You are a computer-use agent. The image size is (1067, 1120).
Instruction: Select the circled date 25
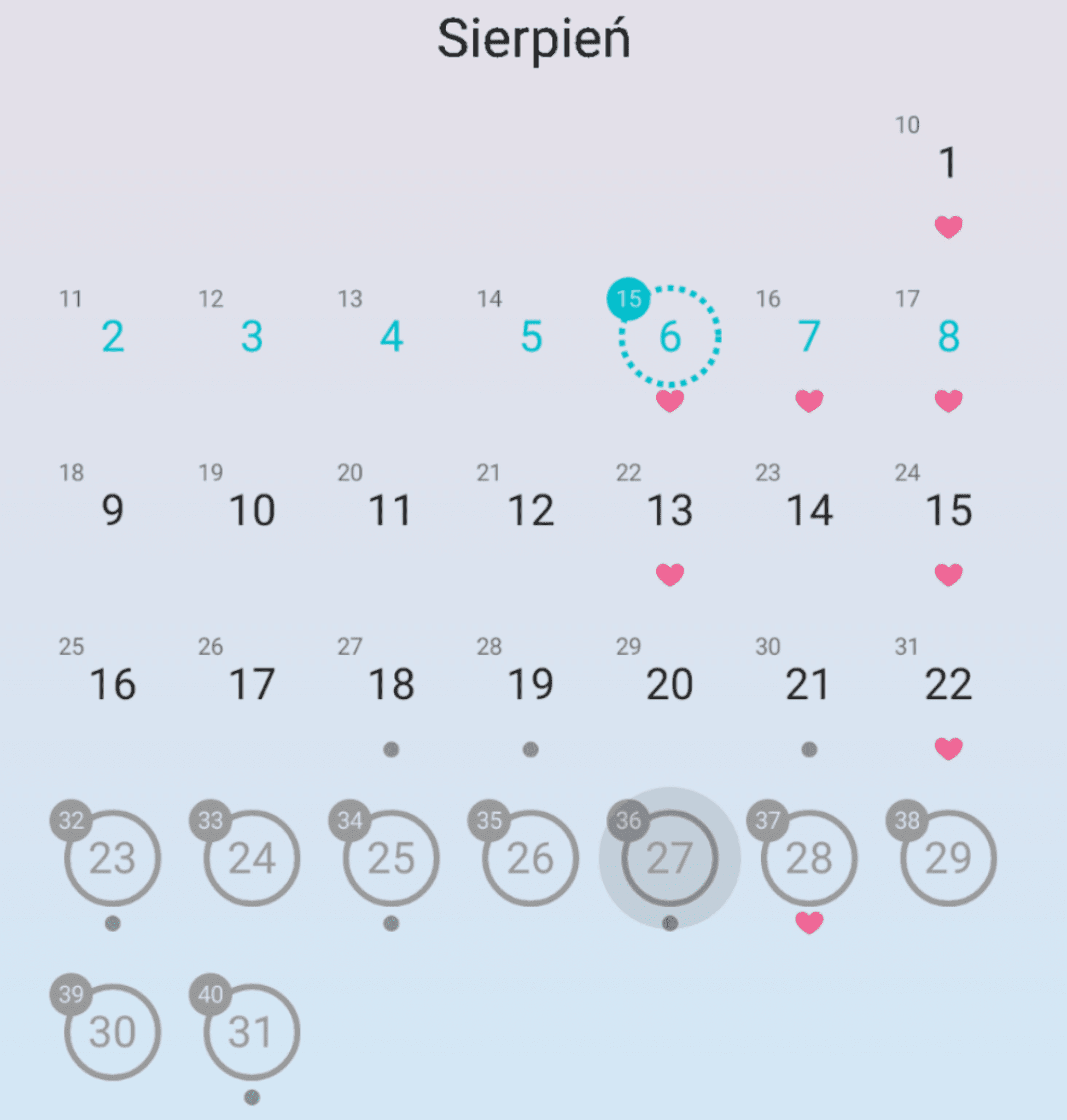[392, 858]
